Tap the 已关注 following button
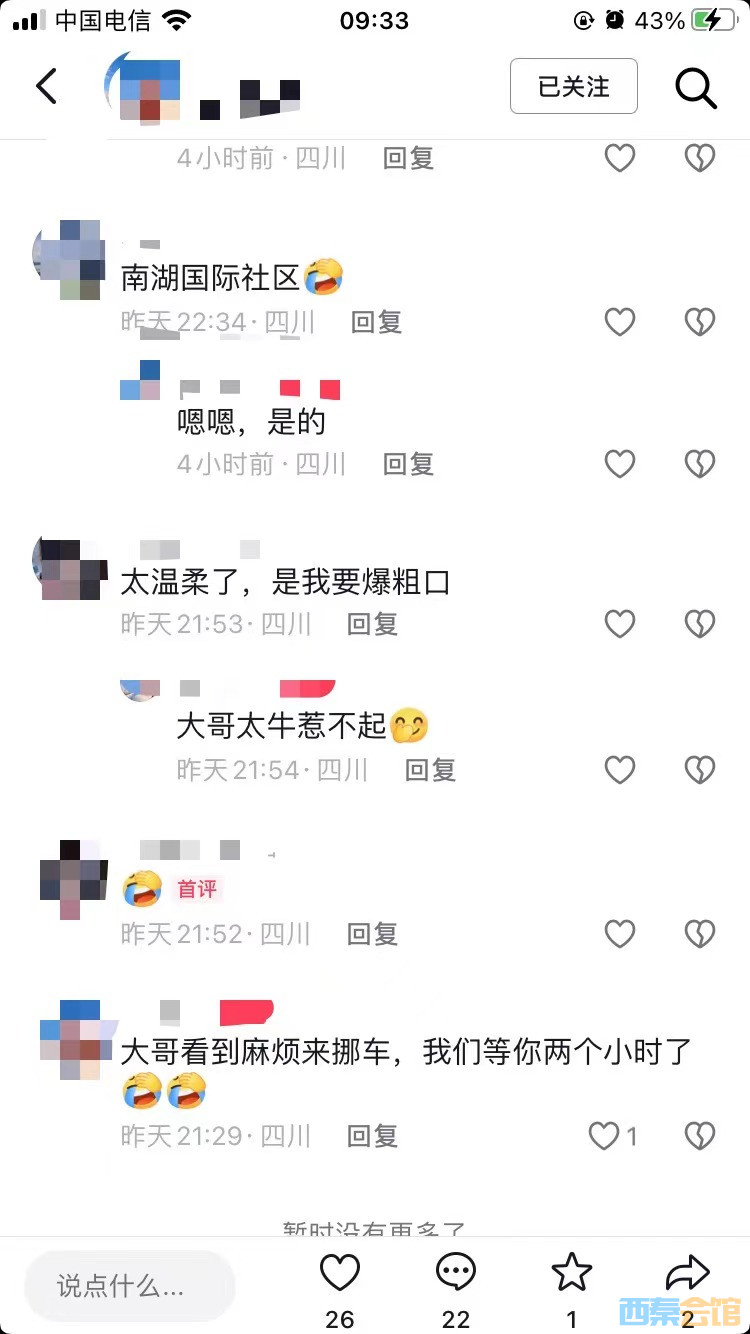The width and height of the screenshot is (750, 1334). tap(574, 87)
